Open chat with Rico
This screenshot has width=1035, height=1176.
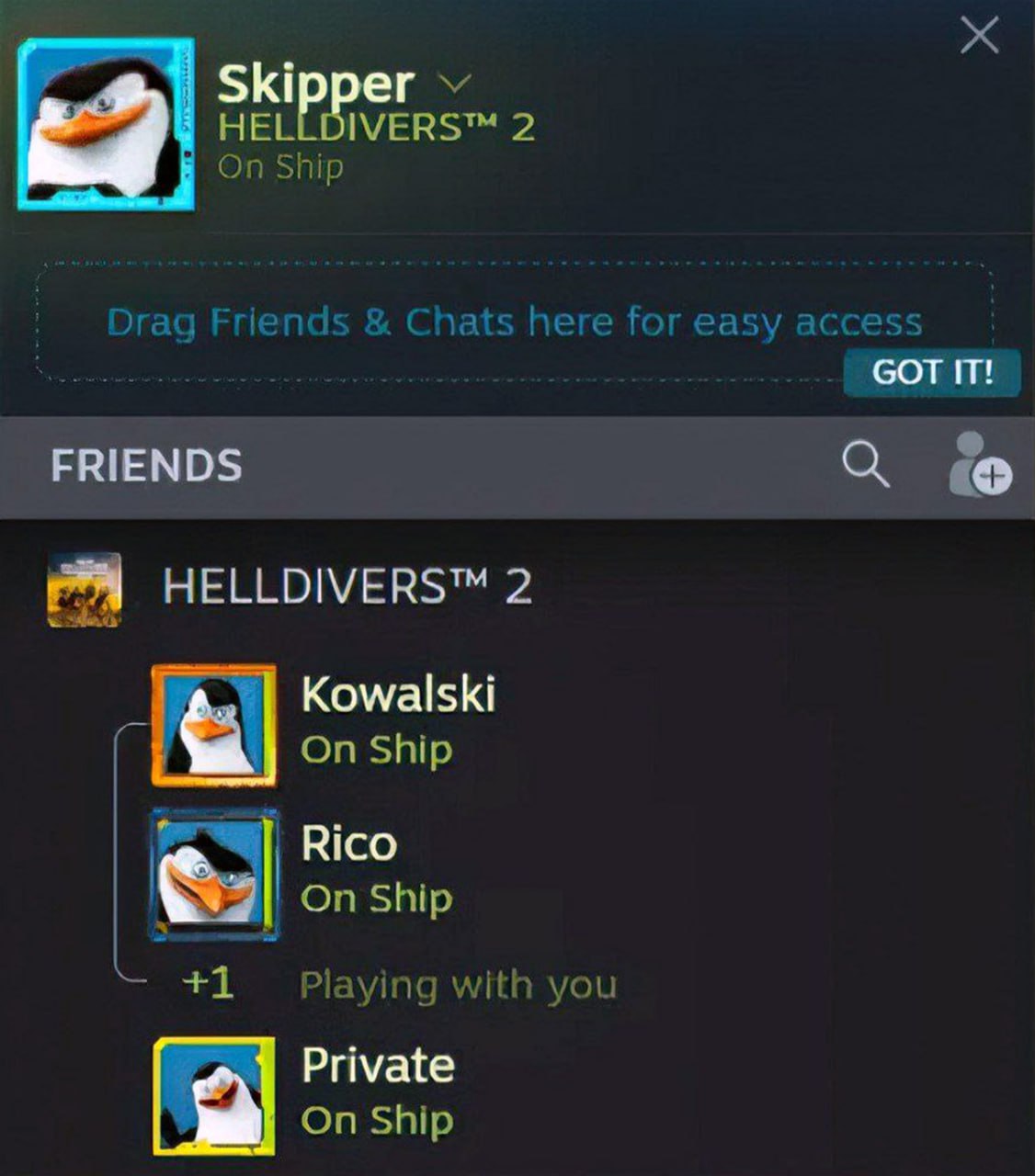349,843
